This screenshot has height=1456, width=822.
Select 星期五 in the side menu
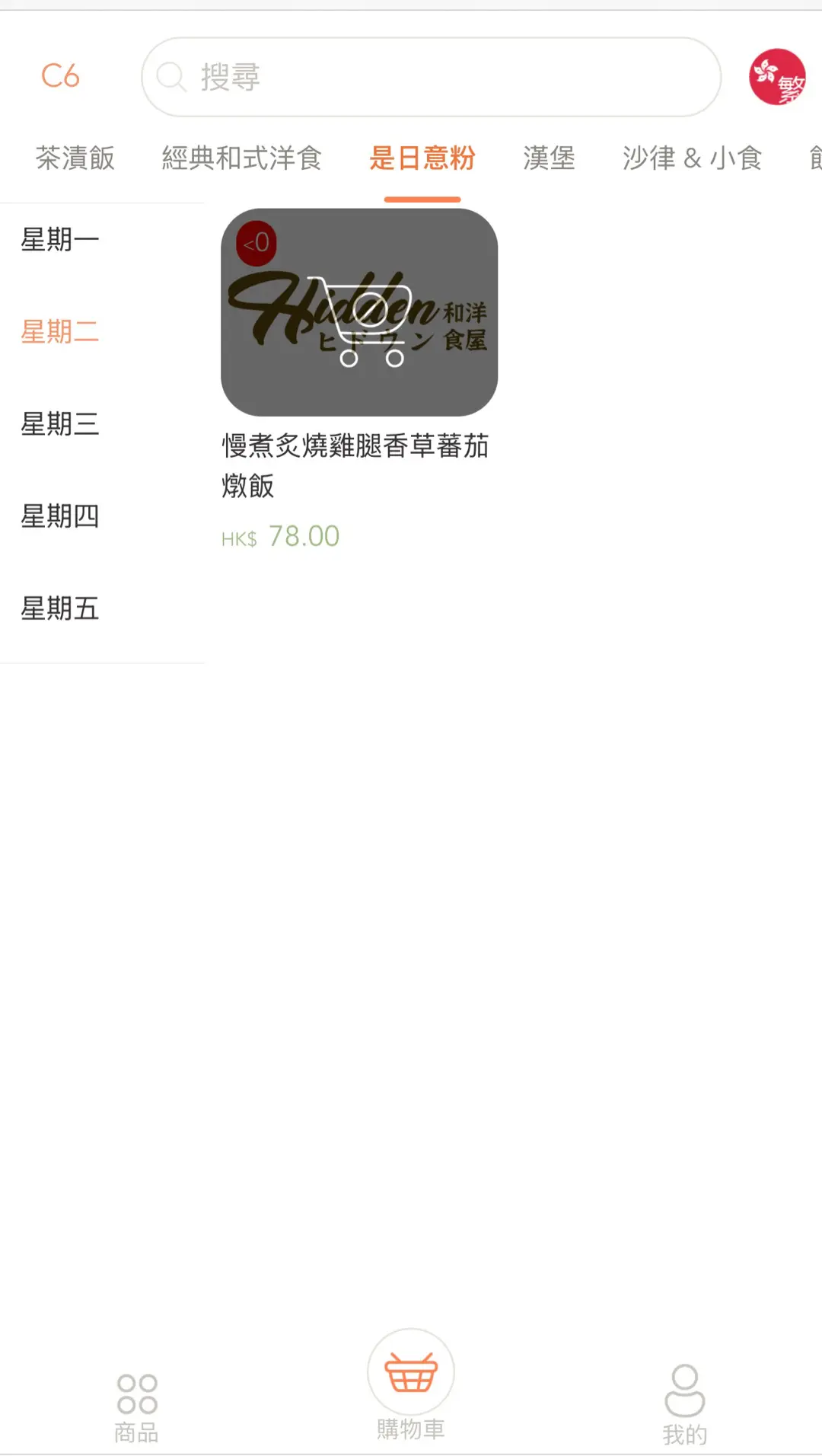pos(60,608)
